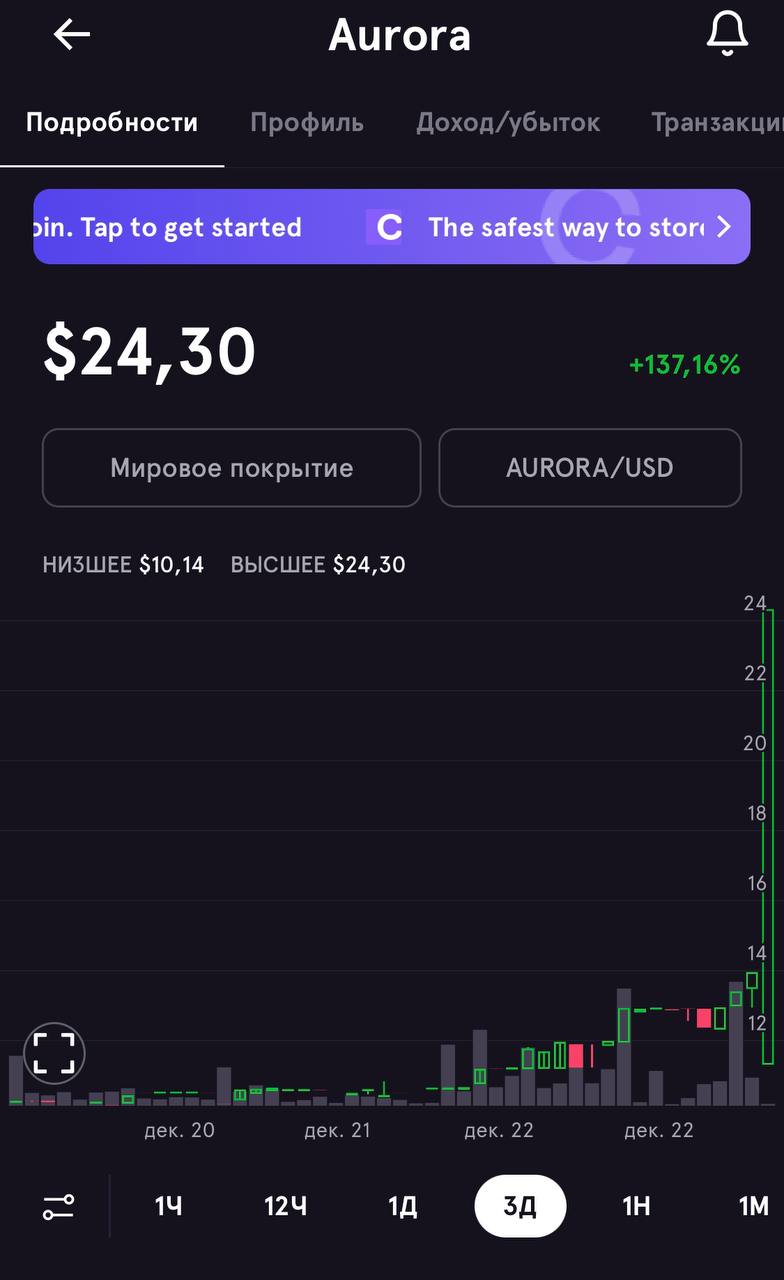Switch chart to 1Д range
Viewport: 784px width, 1280px height.
(402, 1207)
